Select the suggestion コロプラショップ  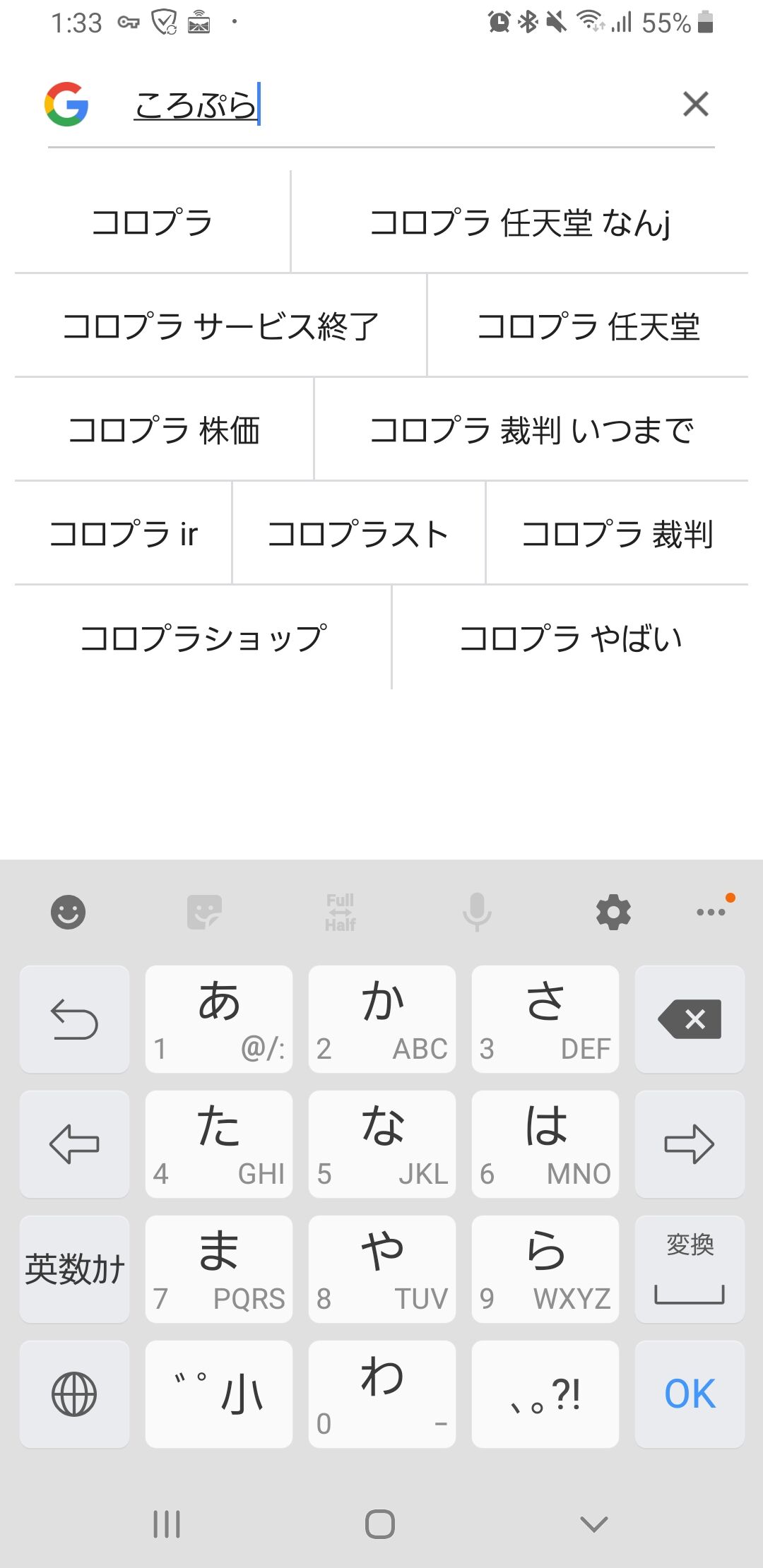click(203, 638)
